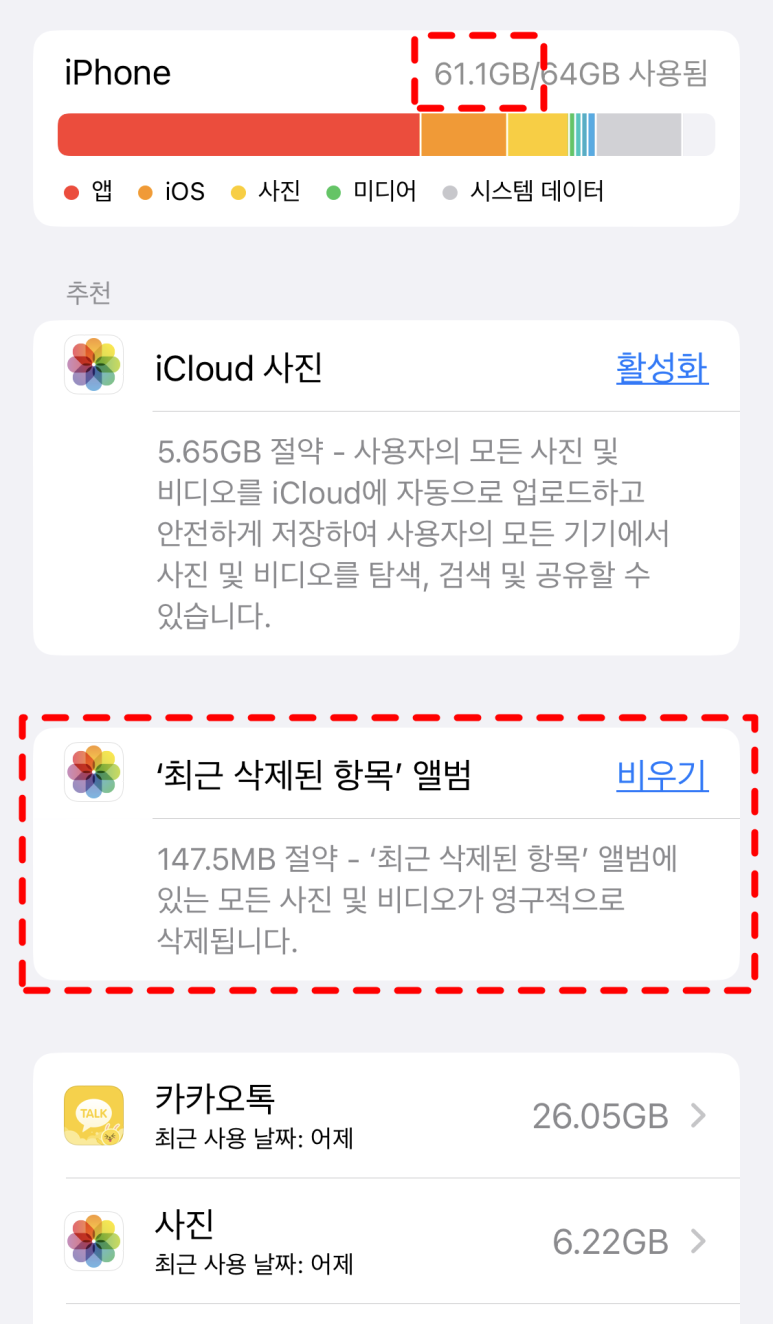
Task: Empty the '최근 삭제된 항목' album with 비우기
Action: click(x=662, y=775)
